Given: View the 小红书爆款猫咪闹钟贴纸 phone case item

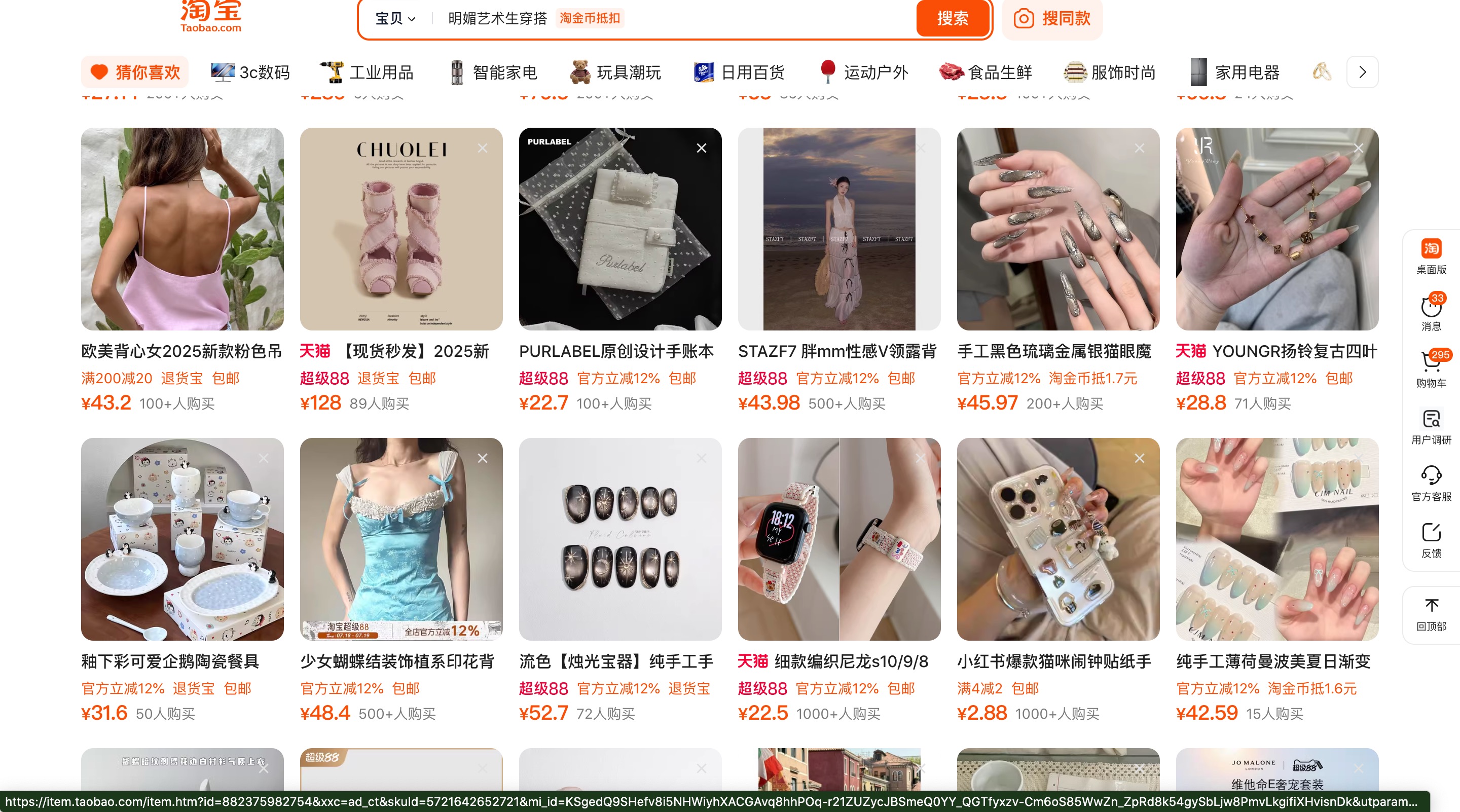Looking at the screenshot, I should 1057,539.
